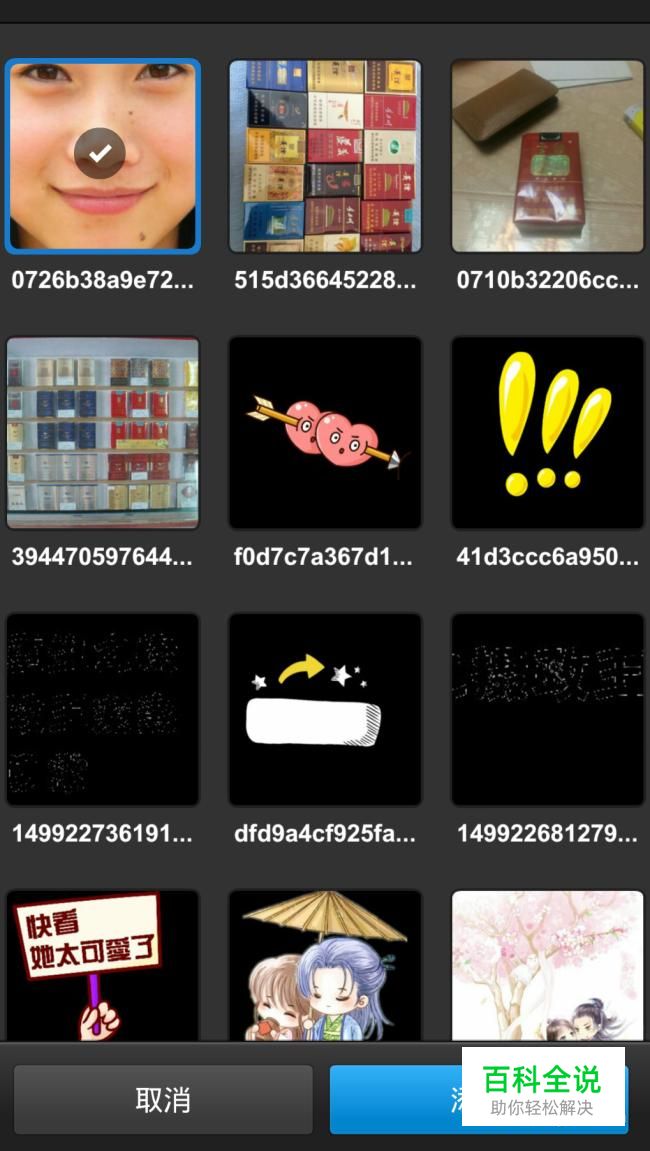Select the yellow exclamation marks sticker 41d3ccc6a950

tap(547, 432)
